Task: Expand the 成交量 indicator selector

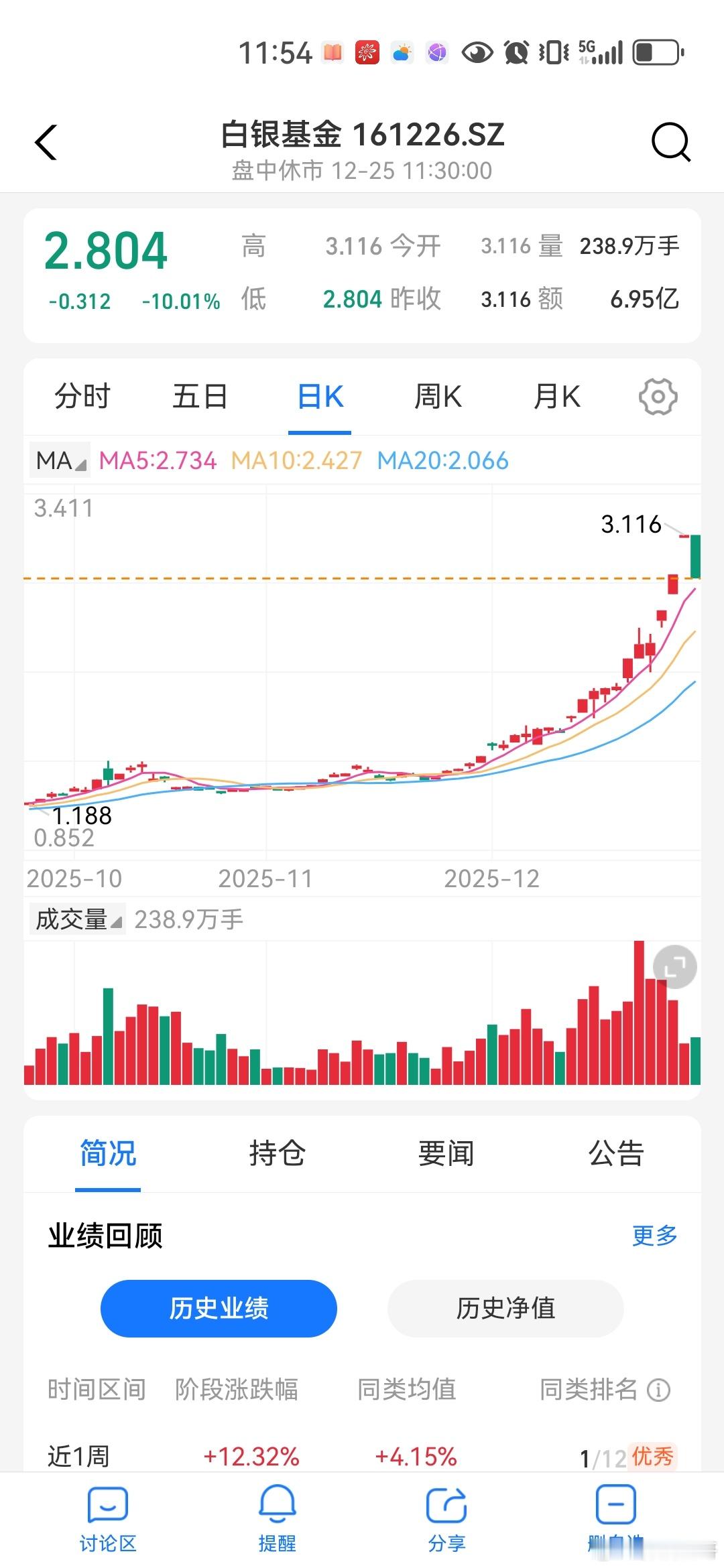Action: (76, 920)
